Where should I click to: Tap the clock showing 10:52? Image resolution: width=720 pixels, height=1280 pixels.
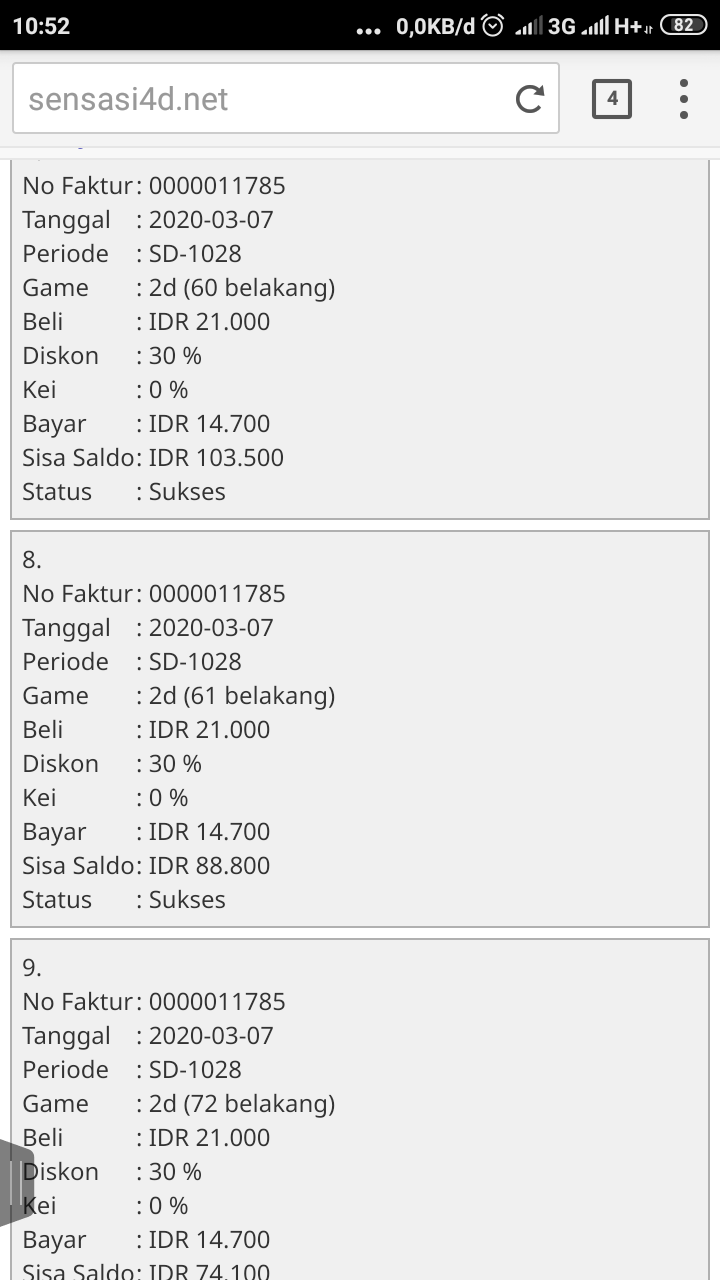point(44,26)
